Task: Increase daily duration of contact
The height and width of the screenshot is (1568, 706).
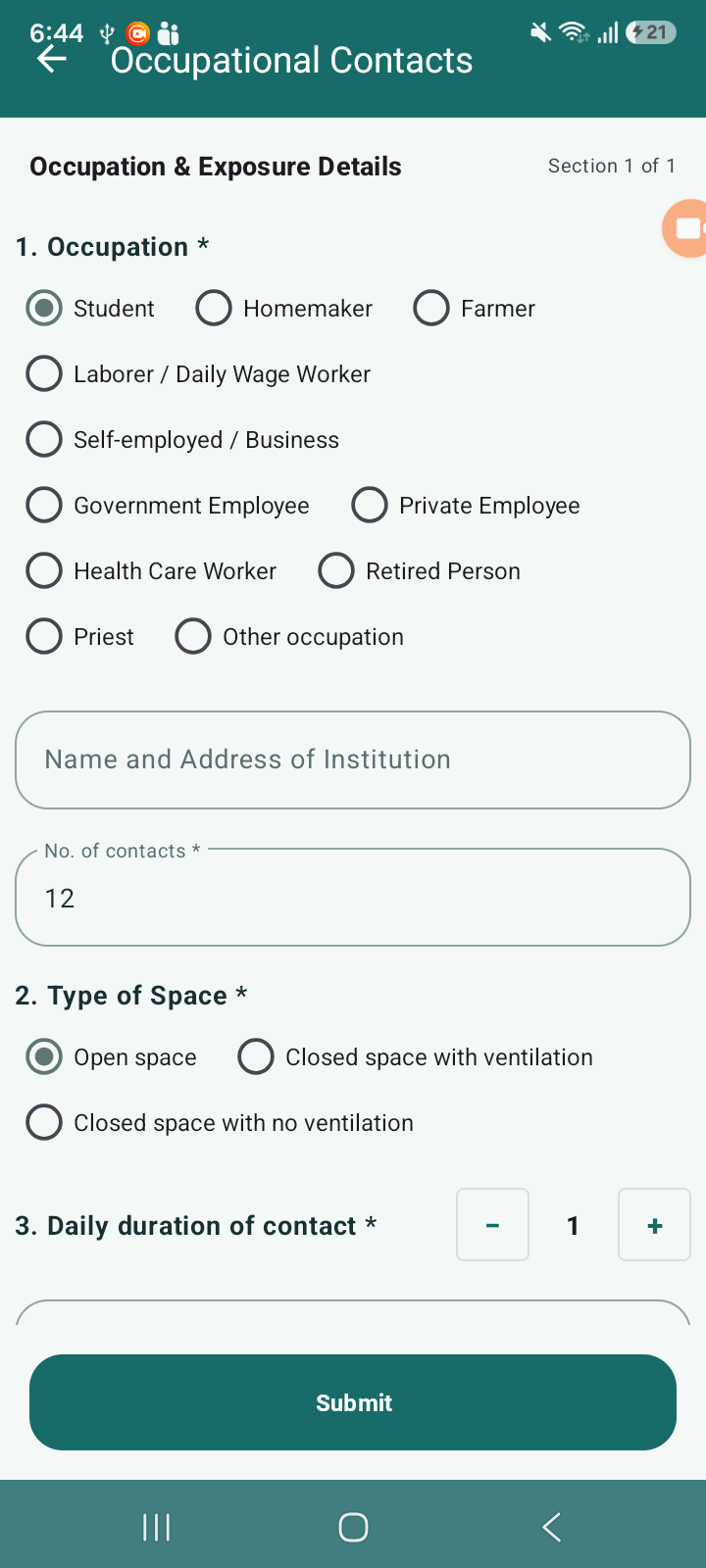Action: click(655, 1225)
